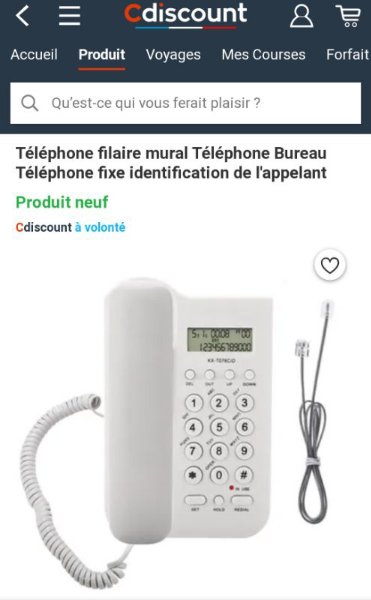Switch to the Voyages tab
Screen dimensions: 371x600
point(173,55)
